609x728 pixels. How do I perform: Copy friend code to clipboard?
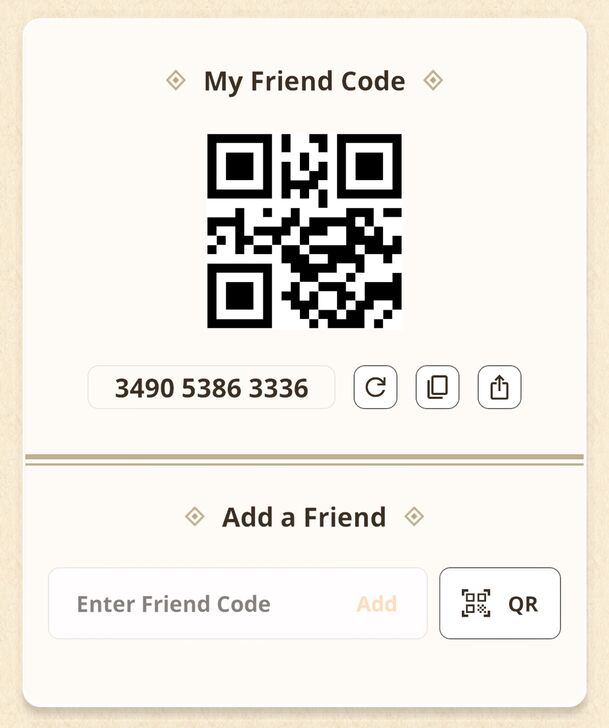(x=437, y=387)
